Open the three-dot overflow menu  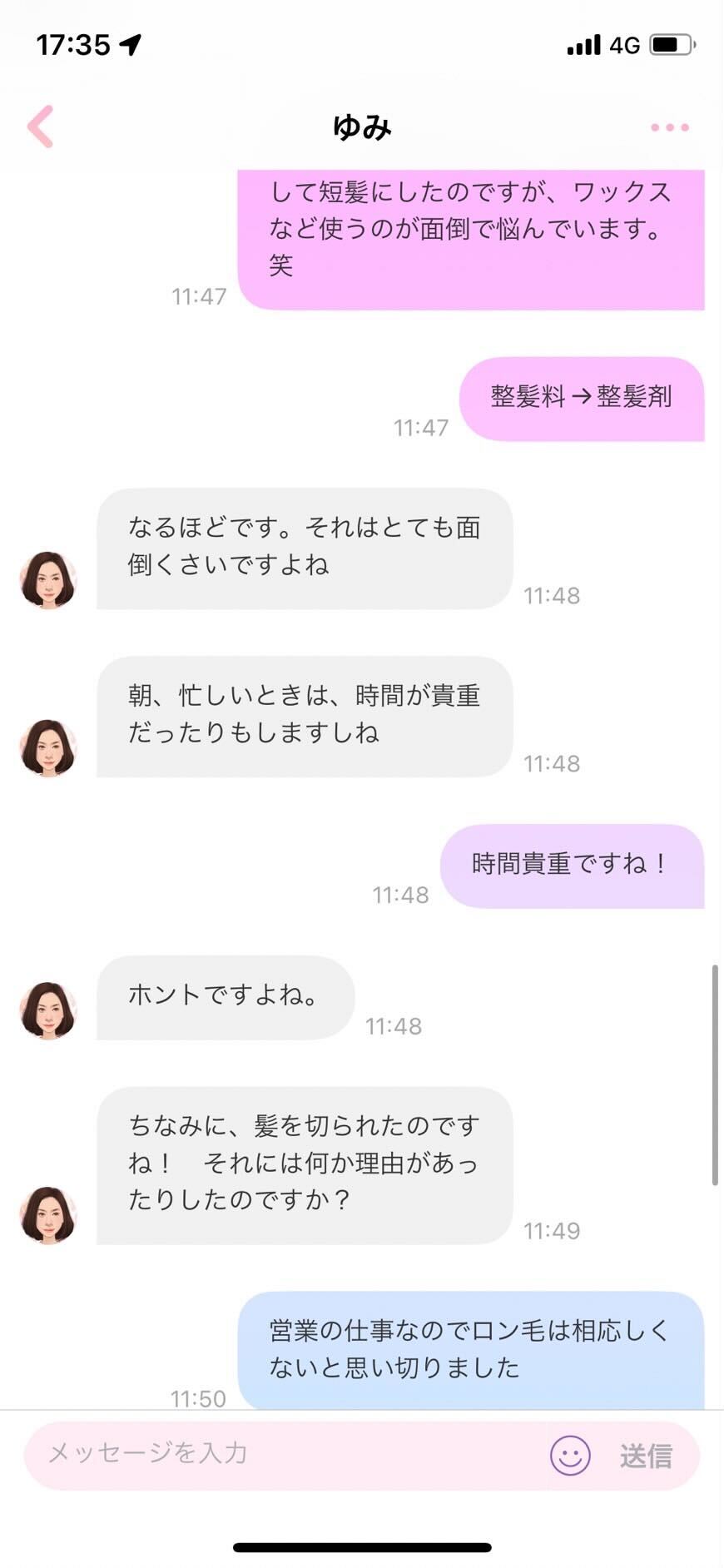(669, 127)
